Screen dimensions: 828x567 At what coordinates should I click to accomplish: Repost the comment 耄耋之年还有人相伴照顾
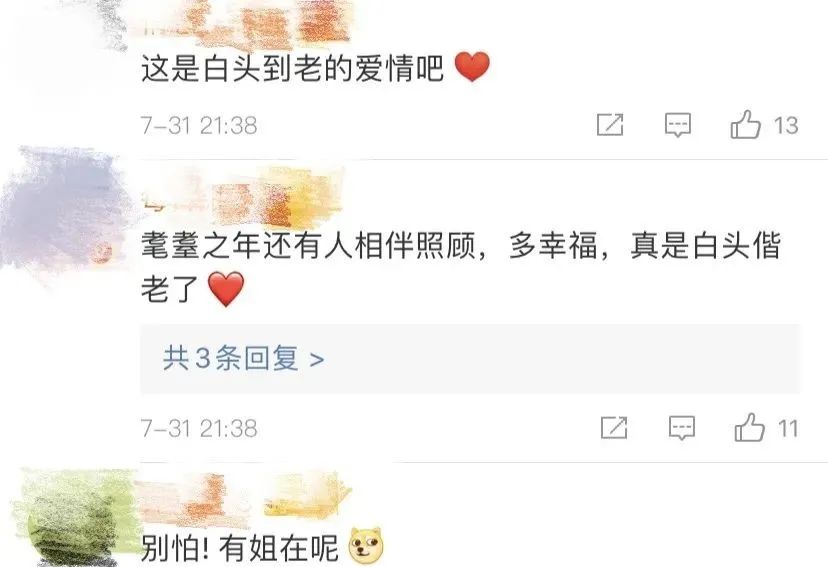tap(612, 429)
